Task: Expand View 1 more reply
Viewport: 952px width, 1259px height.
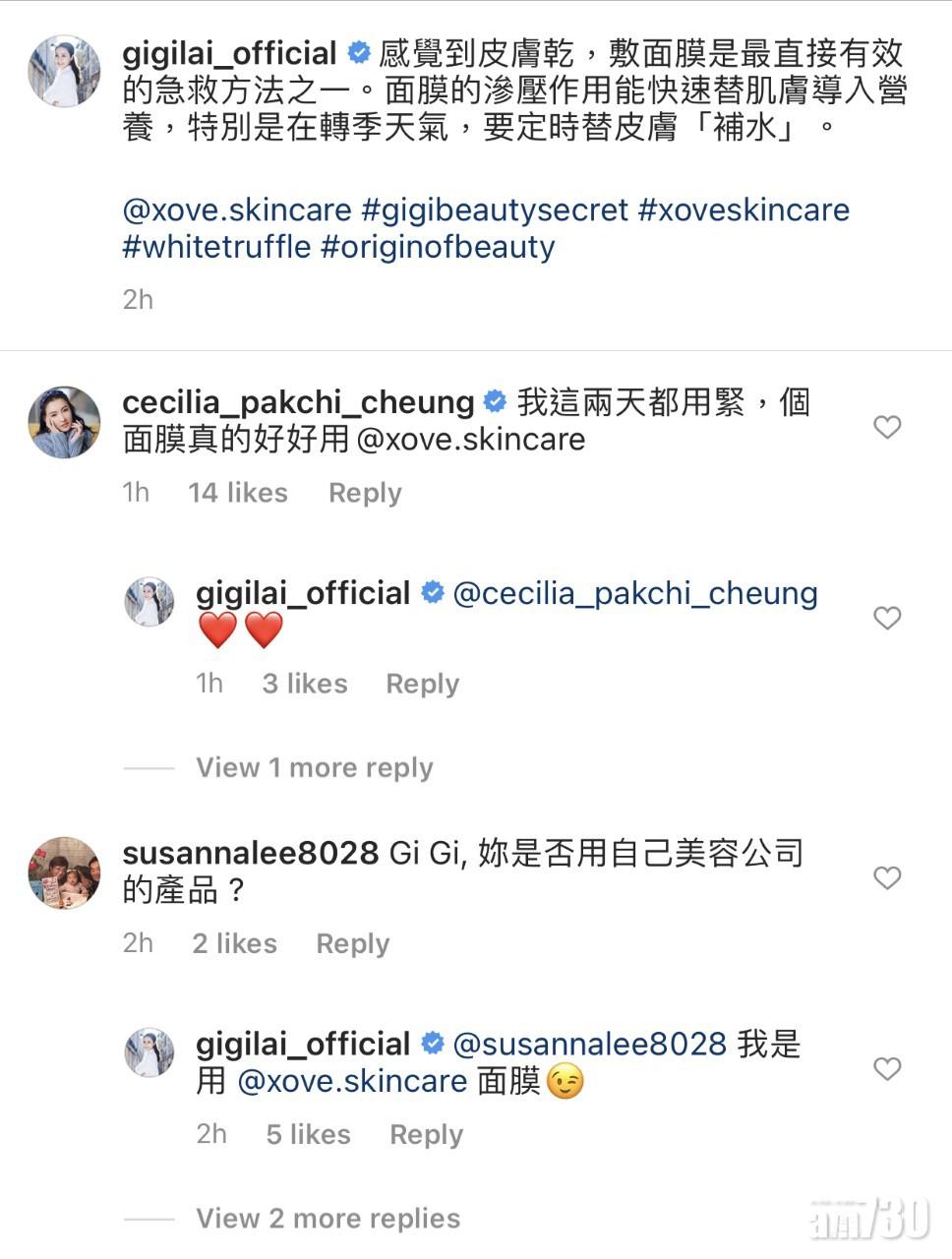Action: (x=314, y=767)
